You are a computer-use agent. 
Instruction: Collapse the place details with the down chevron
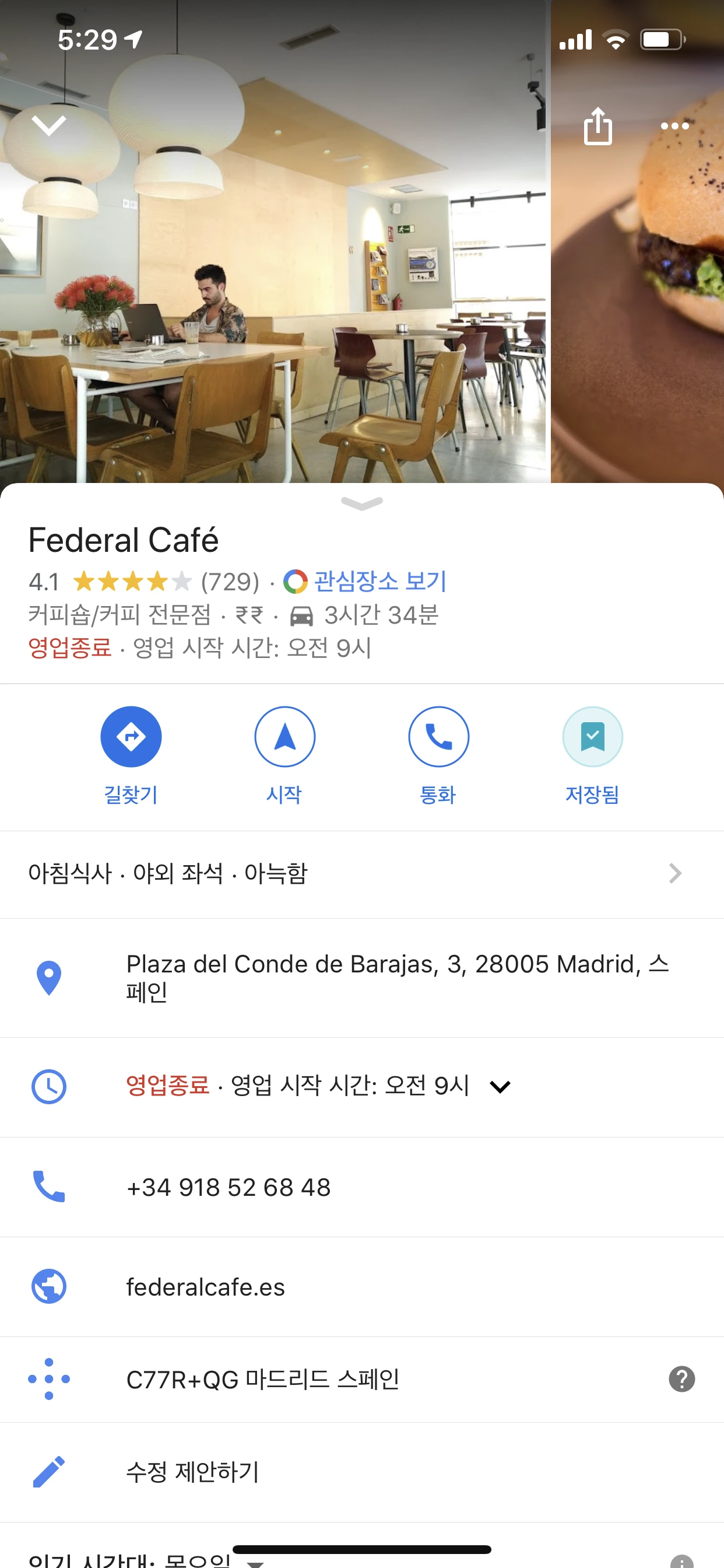pos(48,125)
